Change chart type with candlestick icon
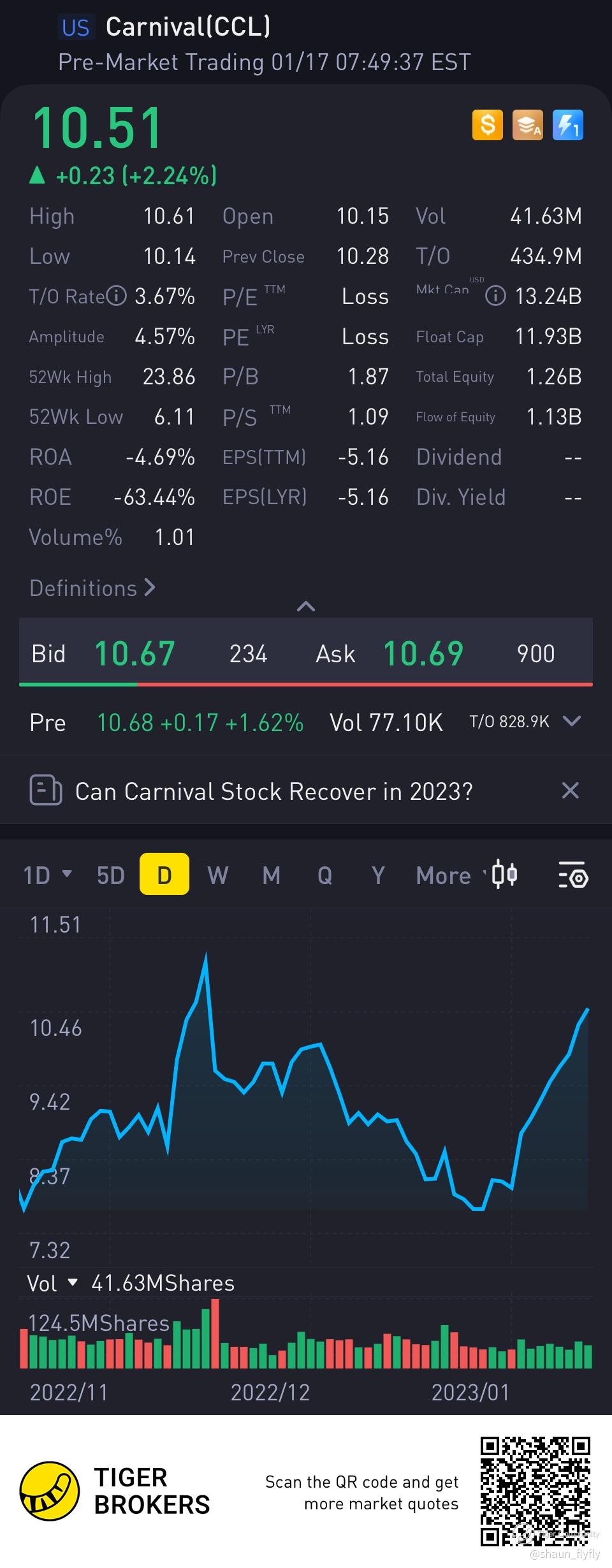The image size is (612, 1568). [x=504, y=875]
